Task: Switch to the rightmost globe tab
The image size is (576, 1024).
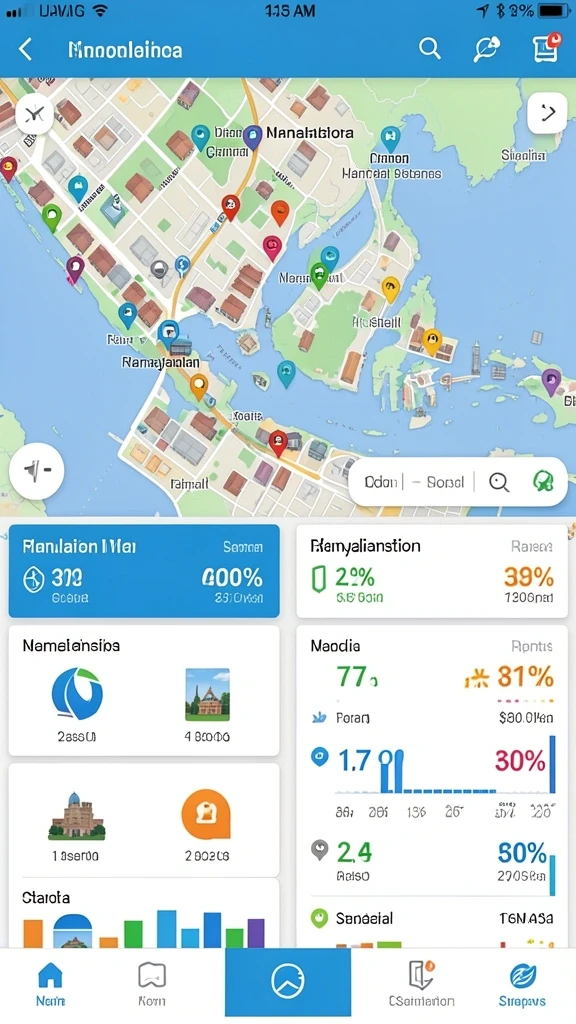Action: pyautogui.click(x=522, y=985)
